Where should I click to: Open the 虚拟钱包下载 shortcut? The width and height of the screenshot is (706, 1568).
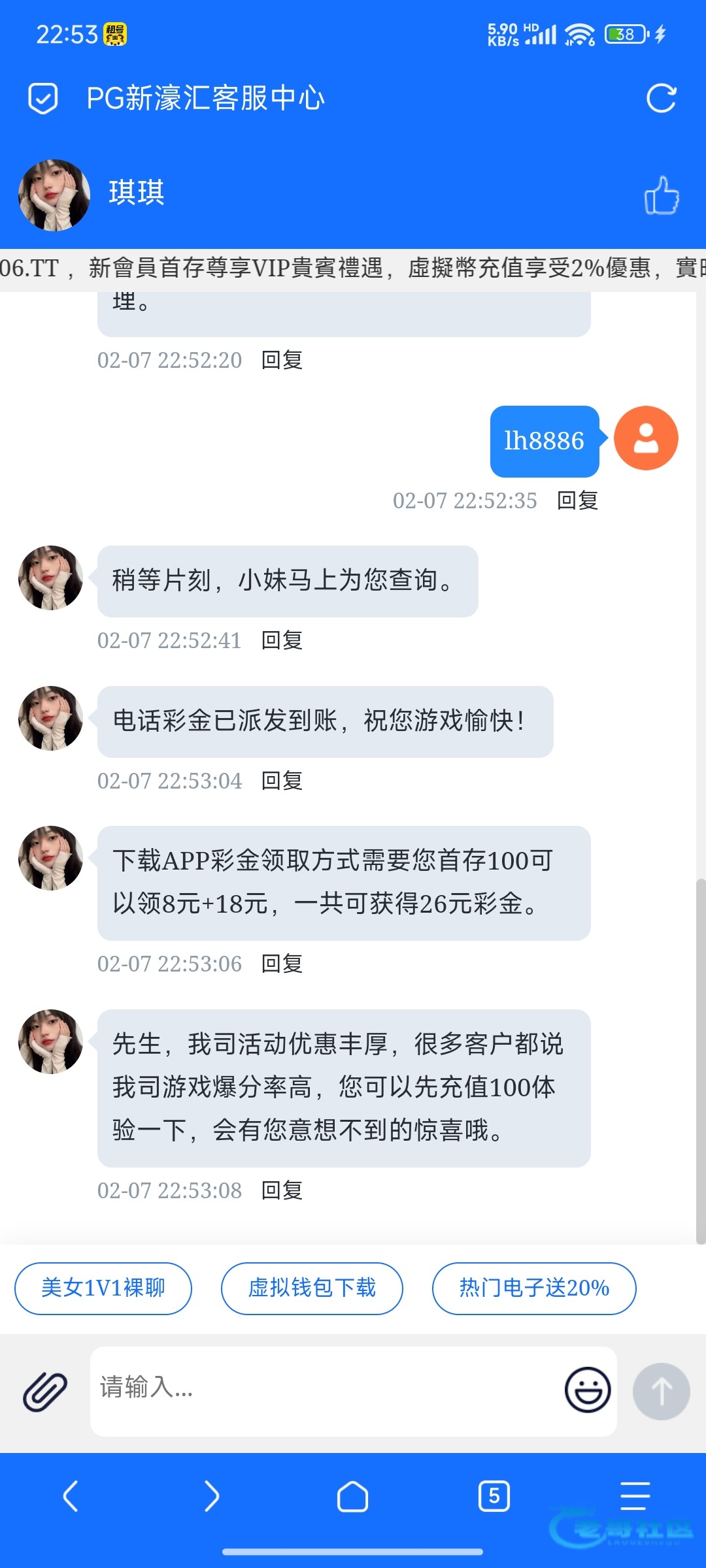click(312, 1288)
